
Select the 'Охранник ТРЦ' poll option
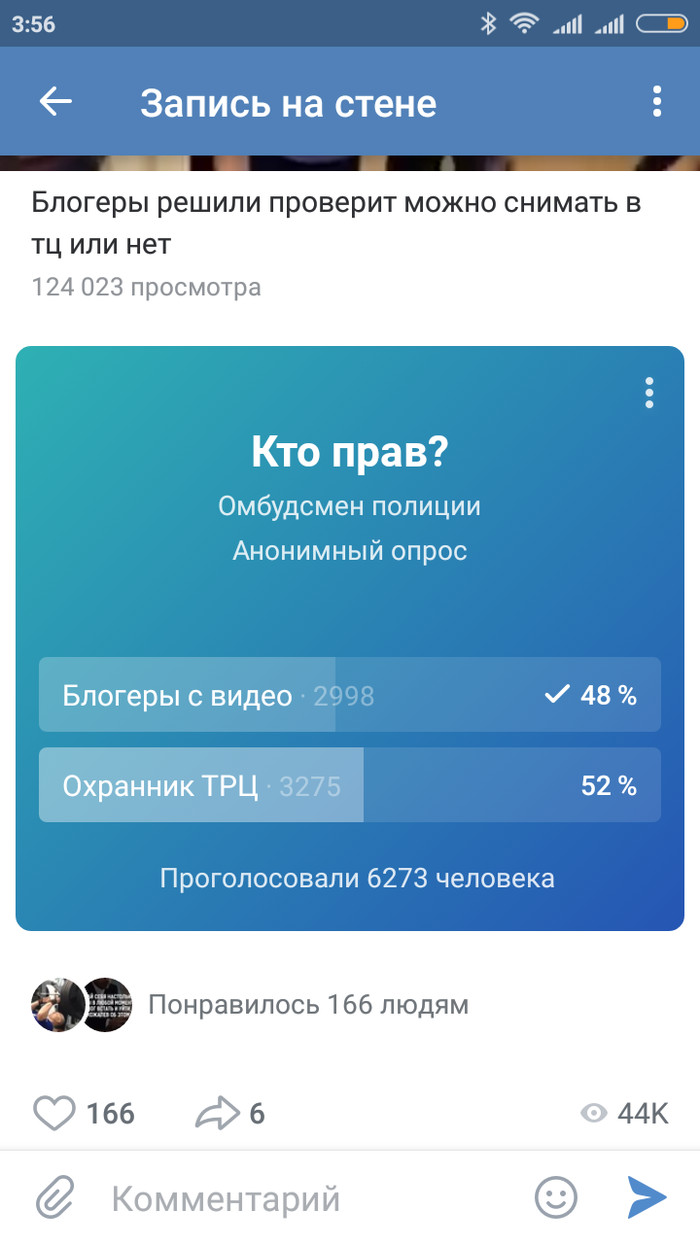point(349,786)
